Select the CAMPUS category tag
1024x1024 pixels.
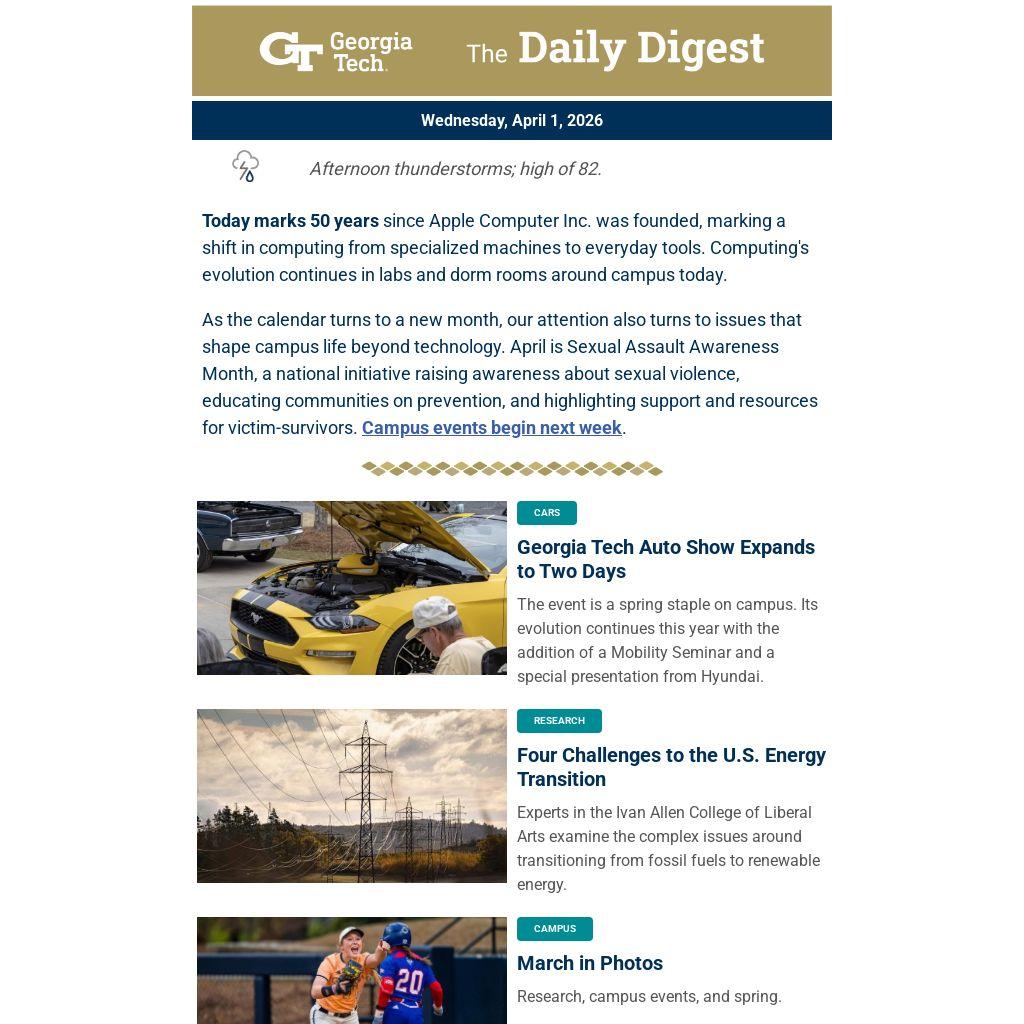(x=554, y=929)
